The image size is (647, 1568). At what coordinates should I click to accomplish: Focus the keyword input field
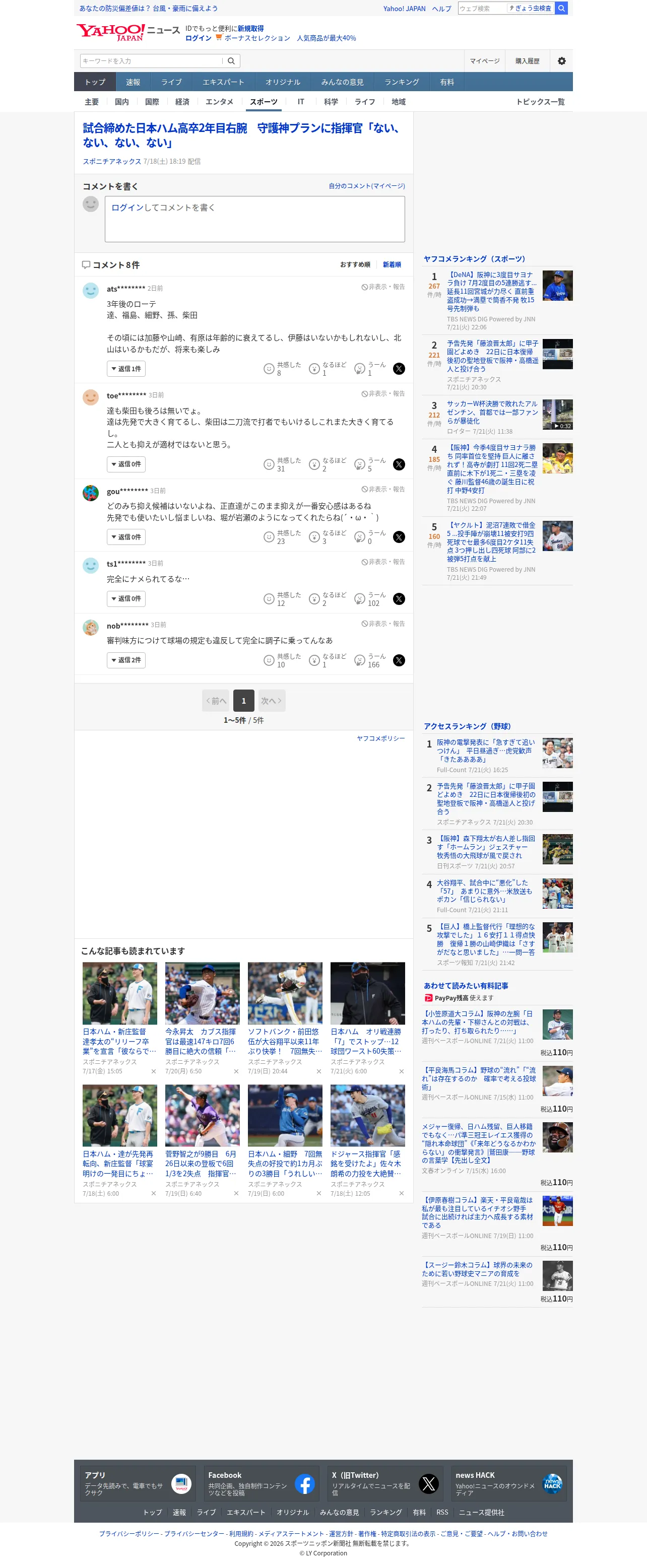click(152, 61)
